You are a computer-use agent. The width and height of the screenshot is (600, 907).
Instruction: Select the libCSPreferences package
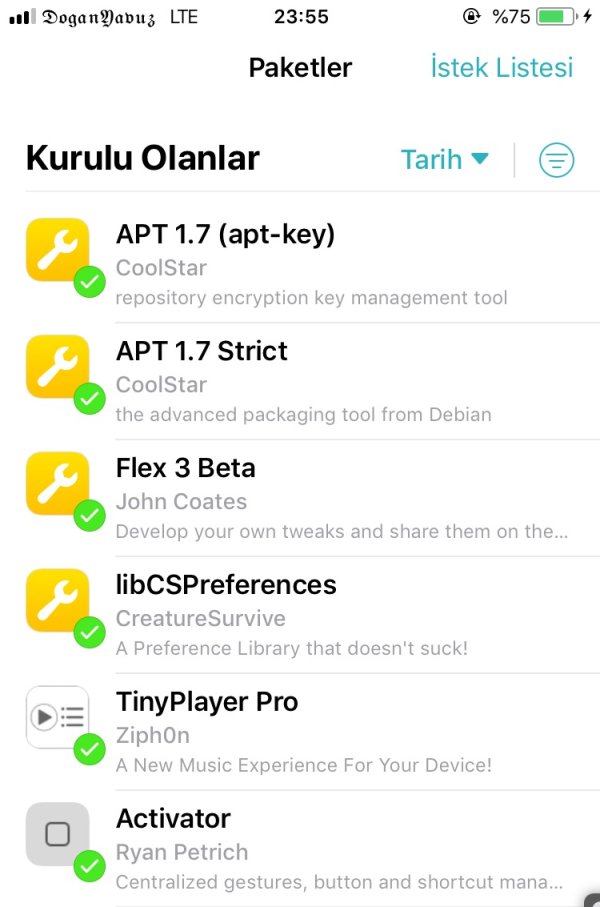tap(300, 615)
